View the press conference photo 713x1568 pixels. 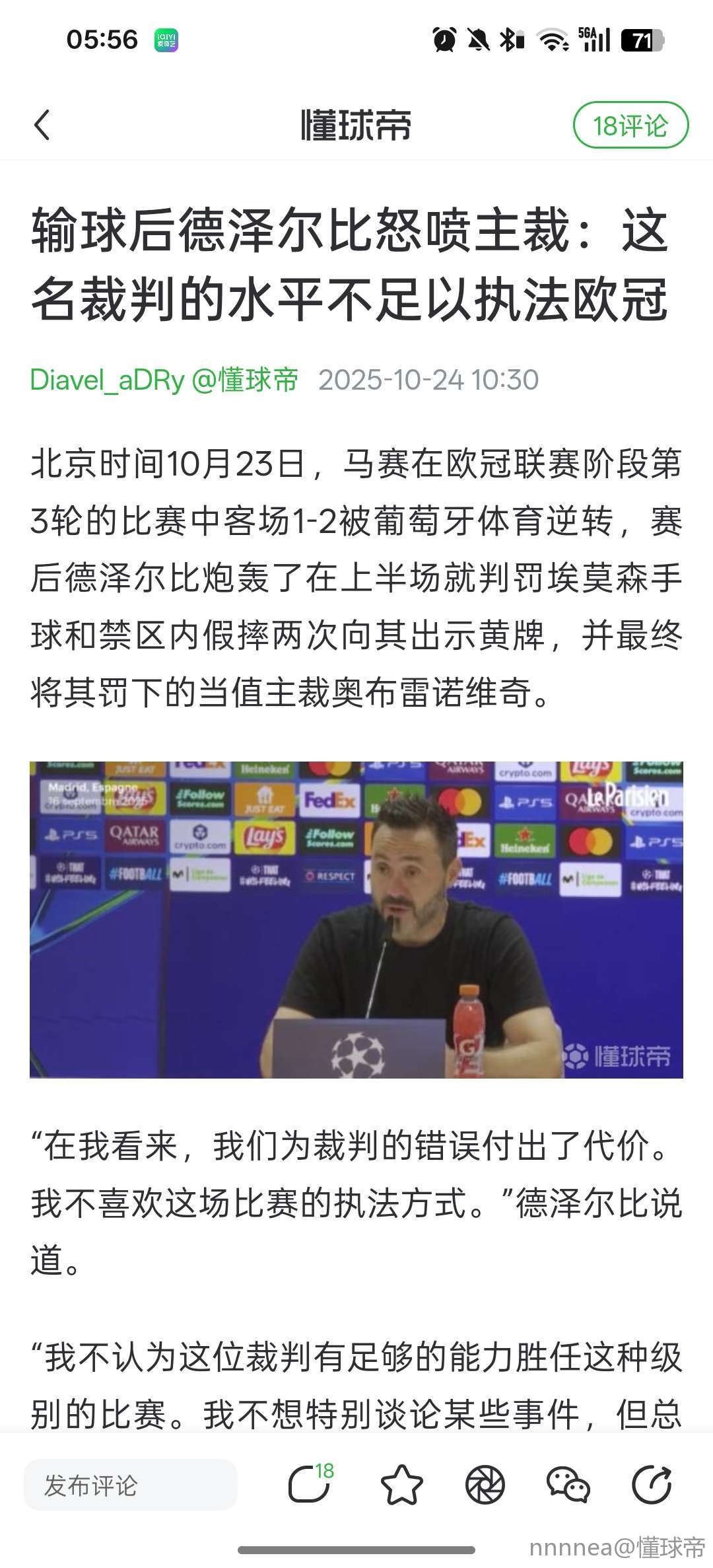pyautogui.click(x=356, y=919)
